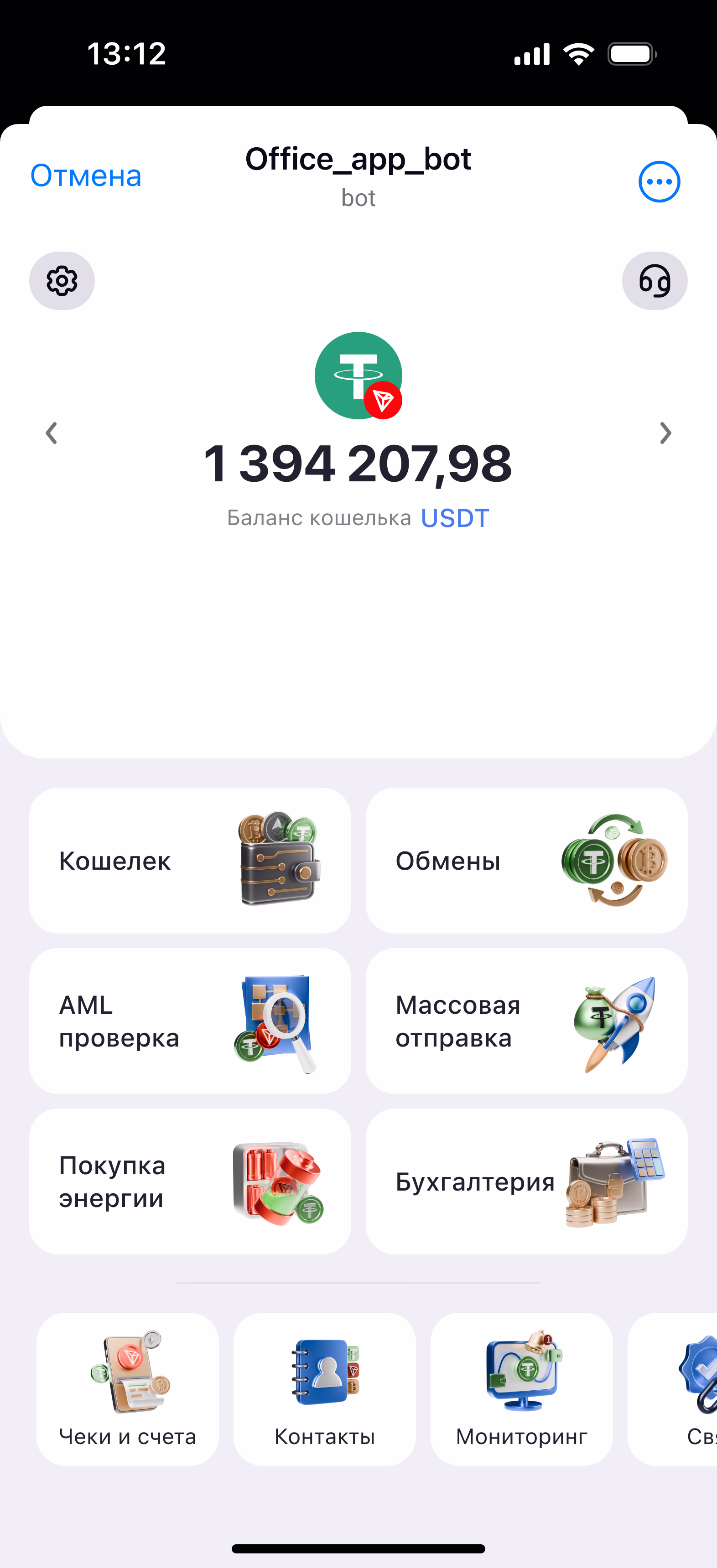Open the Контакты tile

(x=324, y=1388)
